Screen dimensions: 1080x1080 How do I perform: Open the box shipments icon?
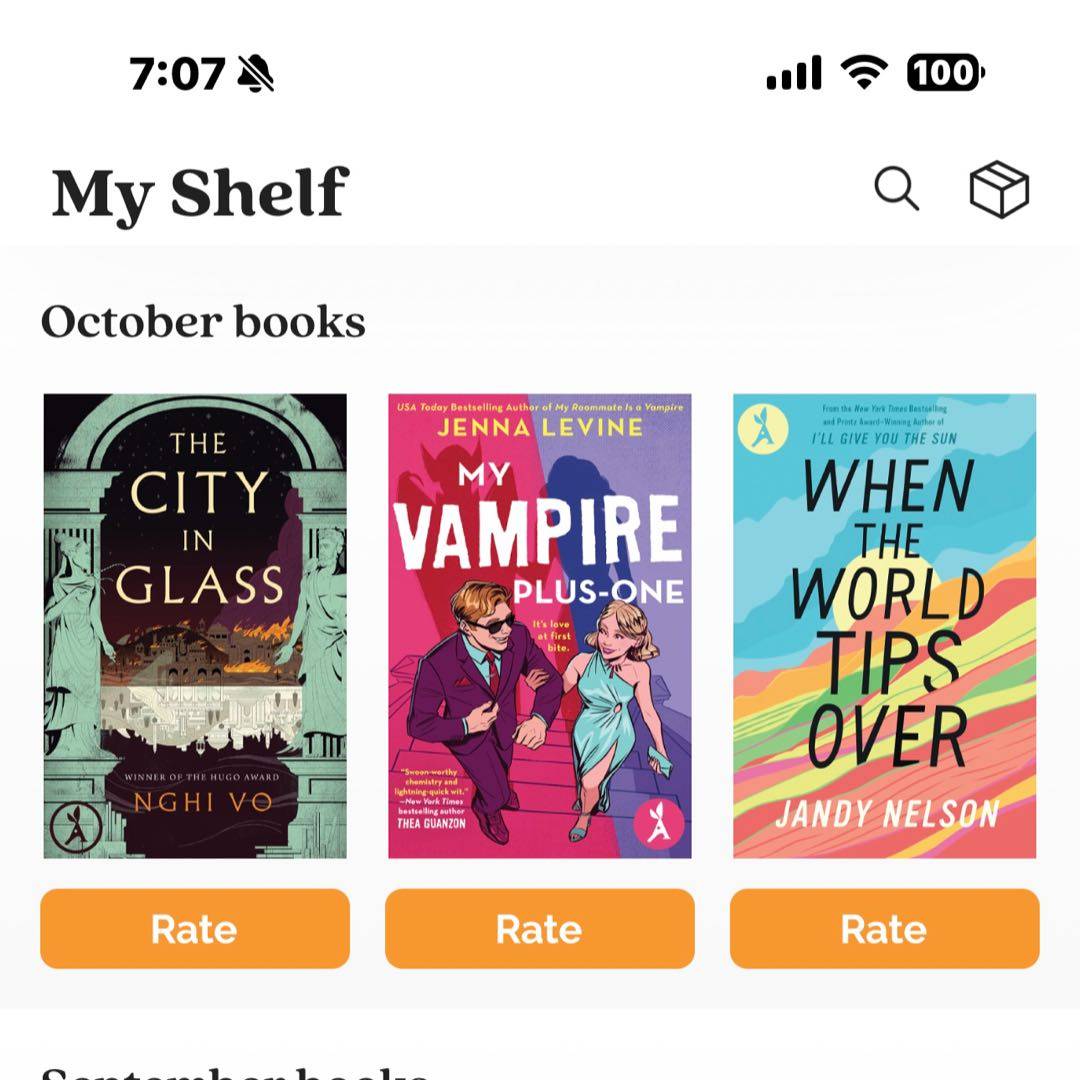click(999, 189)
